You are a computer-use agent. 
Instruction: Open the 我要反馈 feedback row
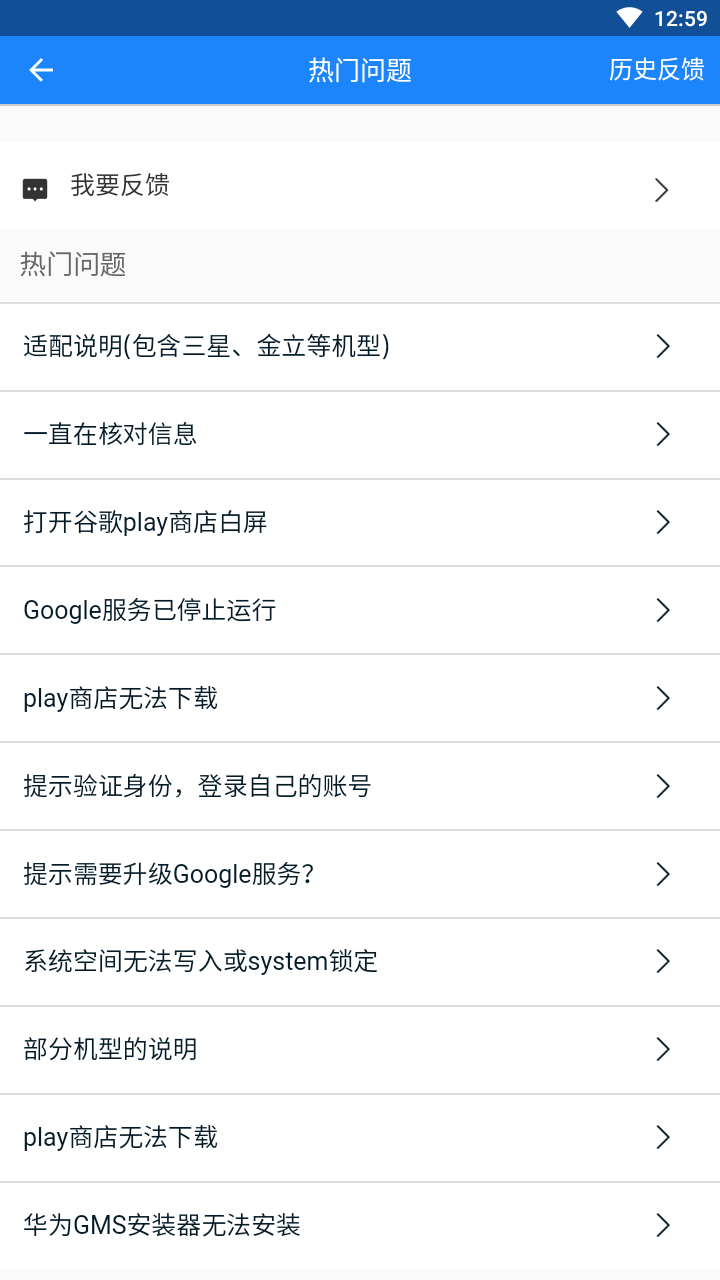[360, 186]
